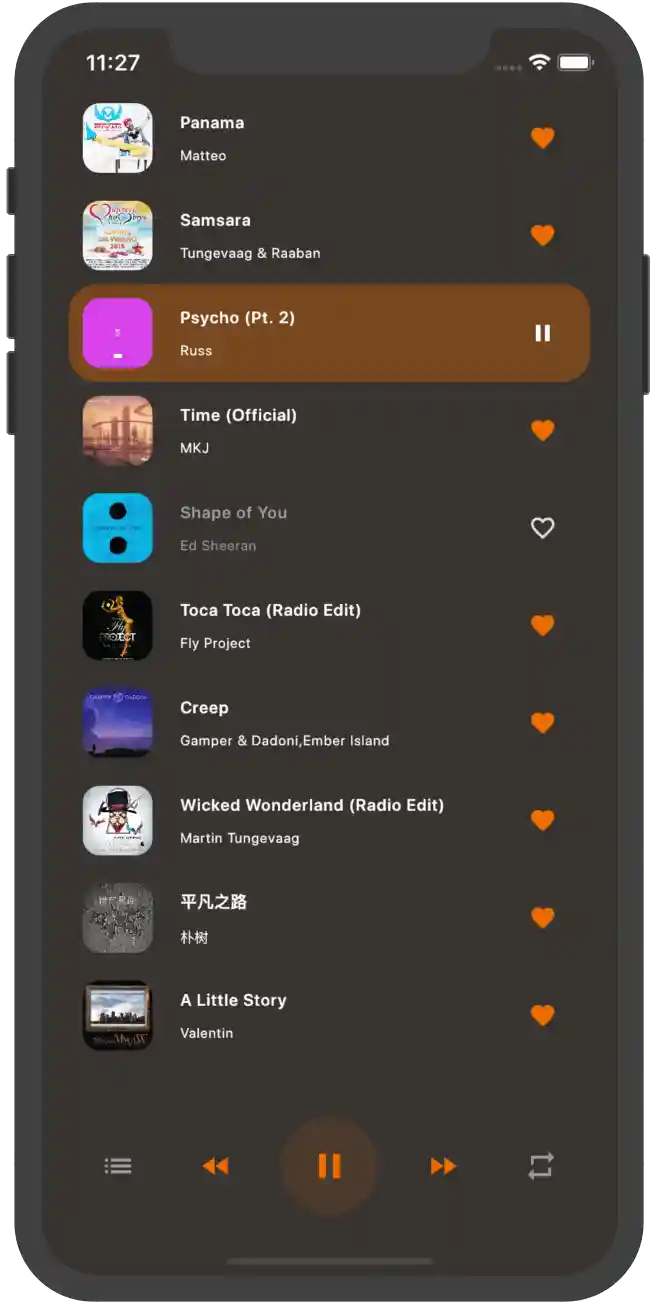Toggle repeat mode
This screenshot has height=1304, width=658.
(541, 1166)
